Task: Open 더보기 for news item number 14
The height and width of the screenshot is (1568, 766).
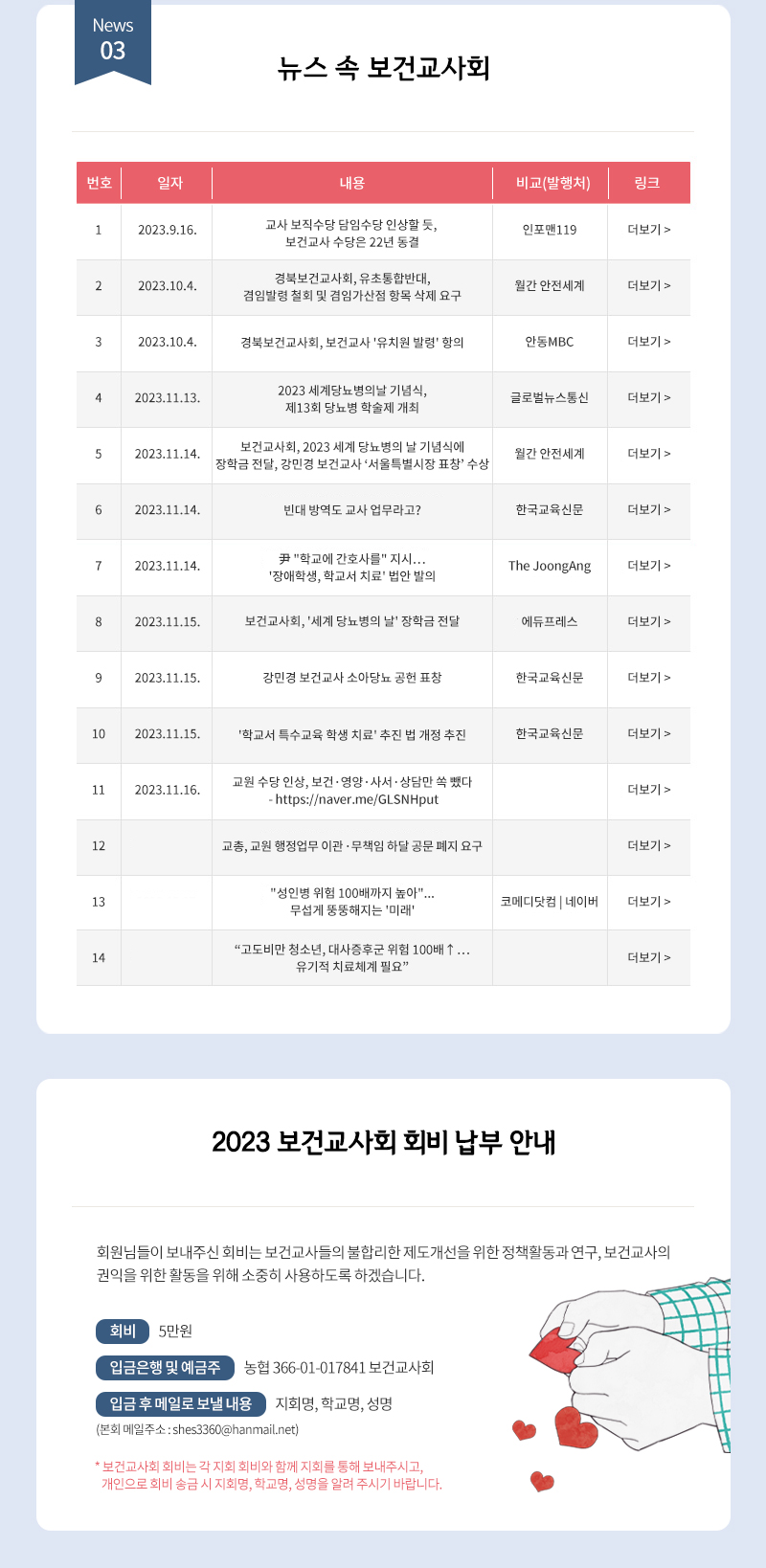Action: point(648,957)
